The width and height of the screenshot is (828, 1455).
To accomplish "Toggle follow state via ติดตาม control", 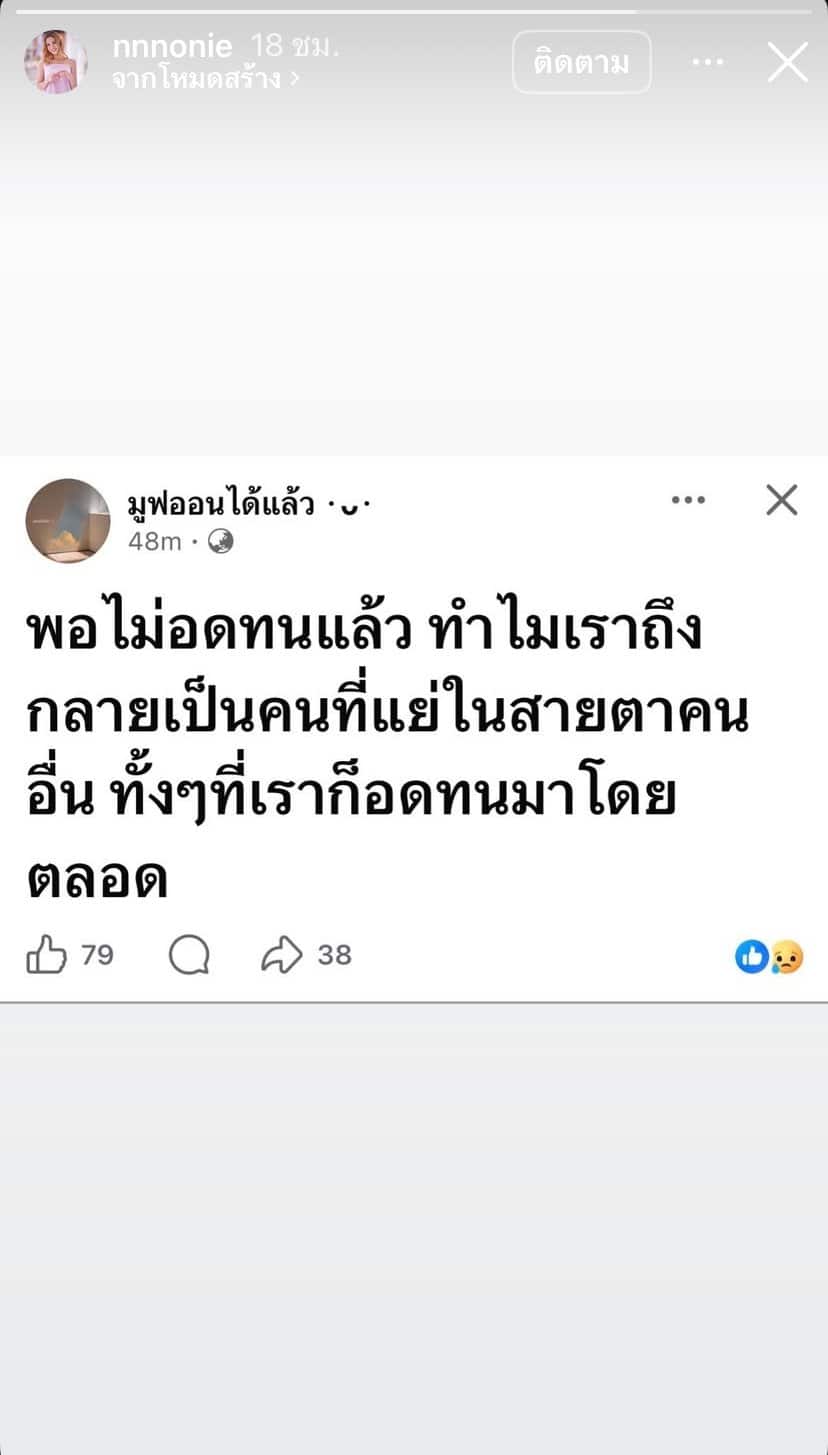I will click(581, 61).
